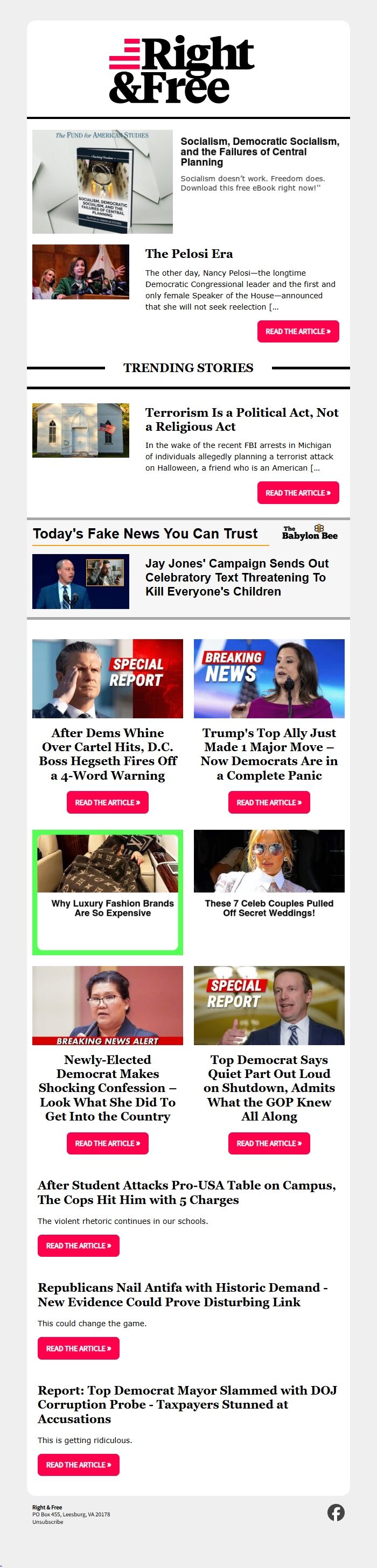Unsubscribe from Right & Free emails

point(47,1522)
